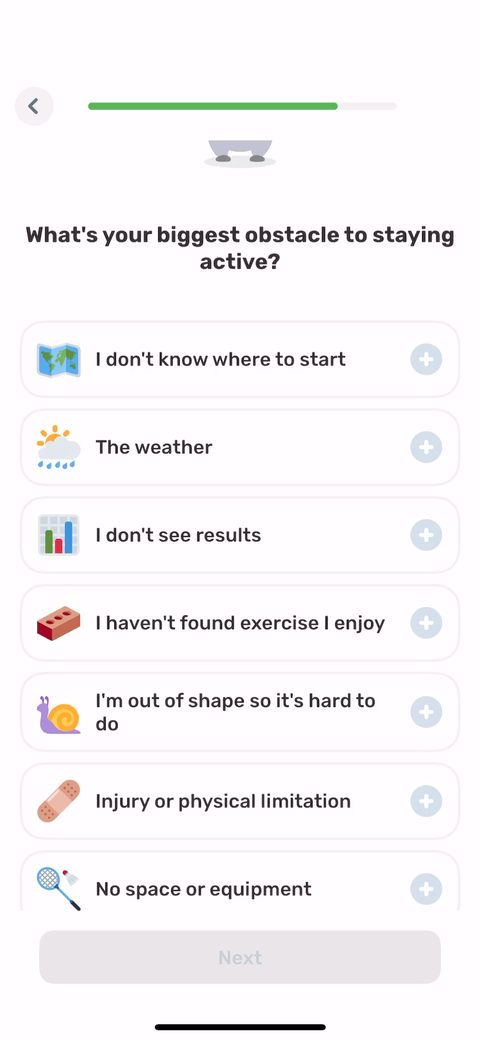Image resolution: width=480 pixels, height=1040 pixels.
Task: Select "I don't know where to start"
Action: coord(240,359)
